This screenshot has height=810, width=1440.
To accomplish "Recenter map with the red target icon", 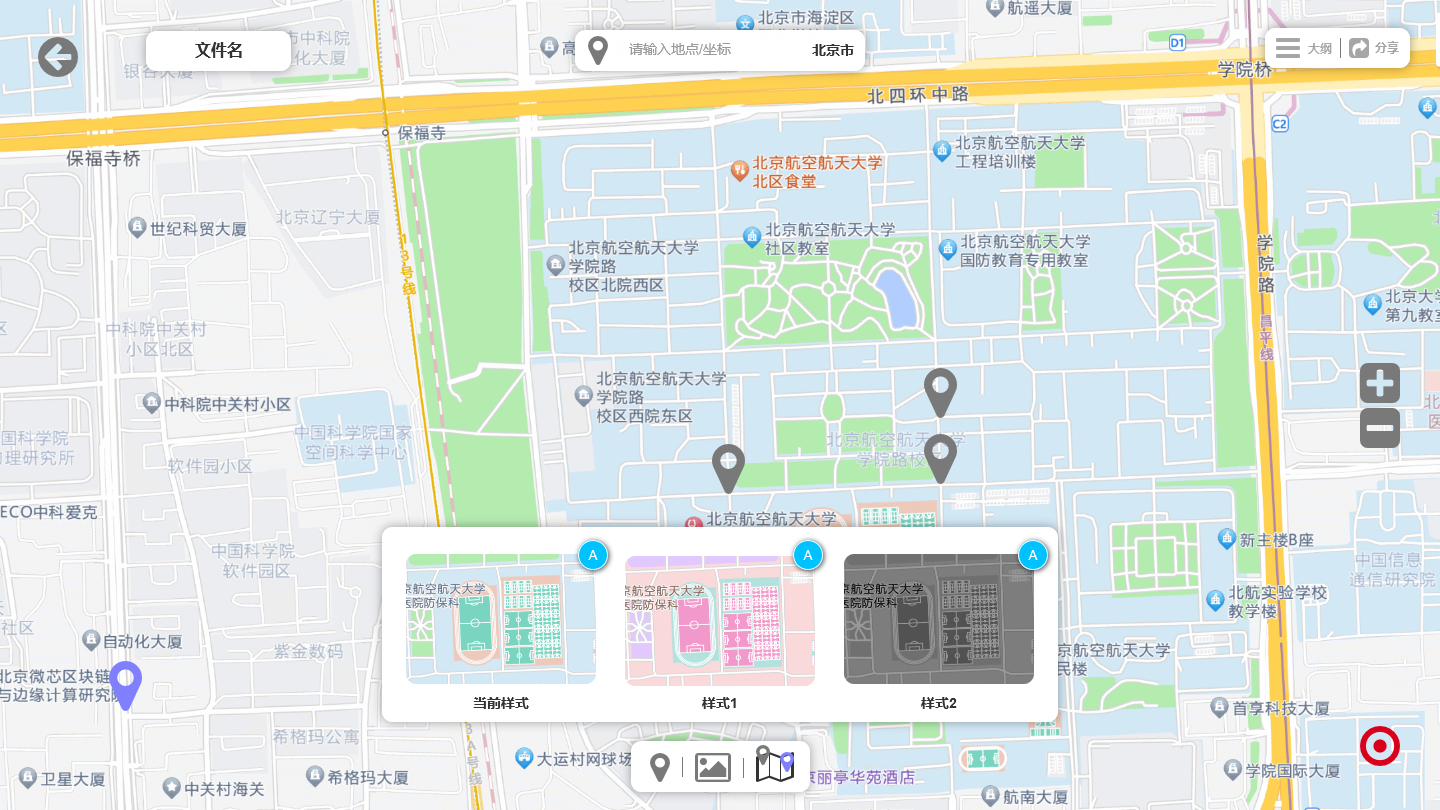I will tap(1379, 746).
